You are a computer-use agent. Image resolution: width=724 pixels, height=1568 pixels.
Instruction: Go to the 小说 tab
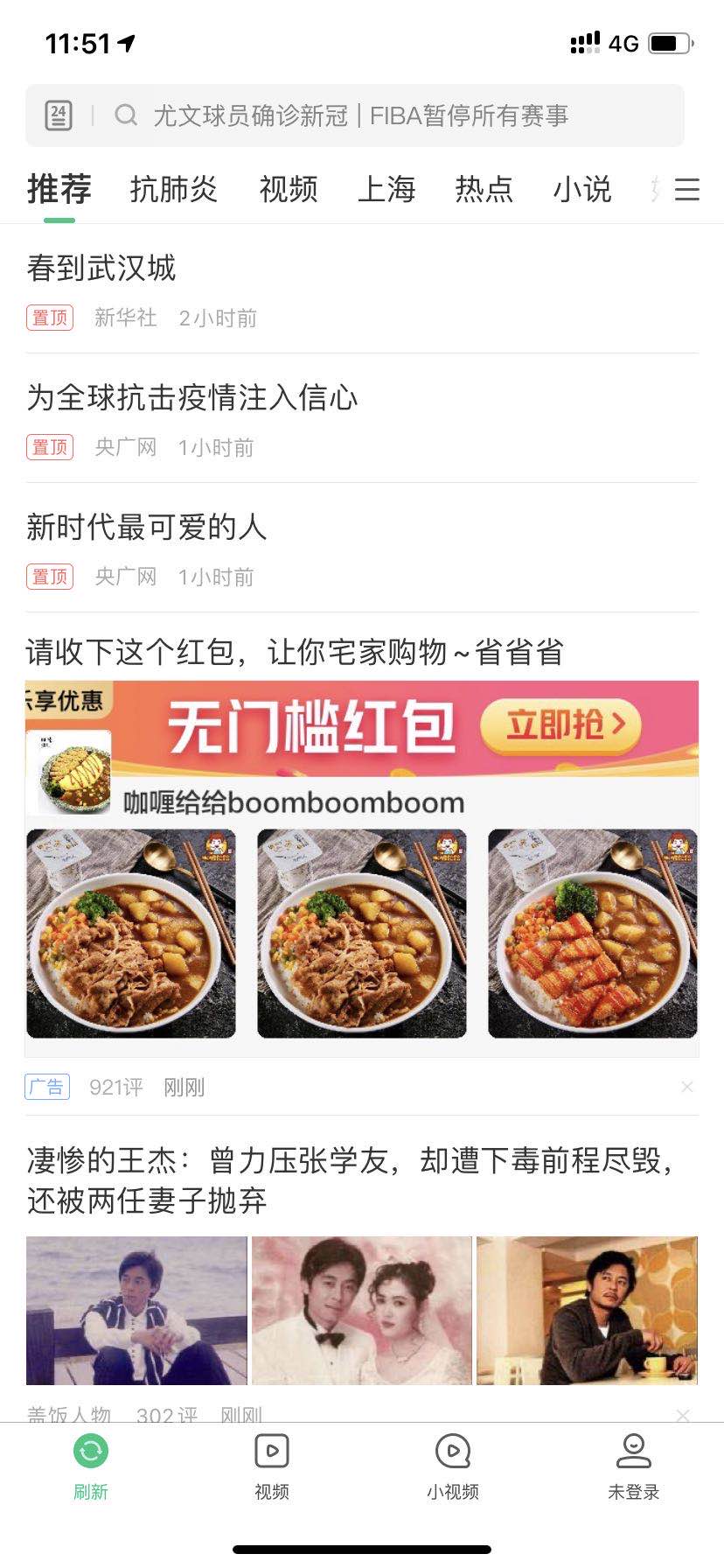[x=581, y=189]
